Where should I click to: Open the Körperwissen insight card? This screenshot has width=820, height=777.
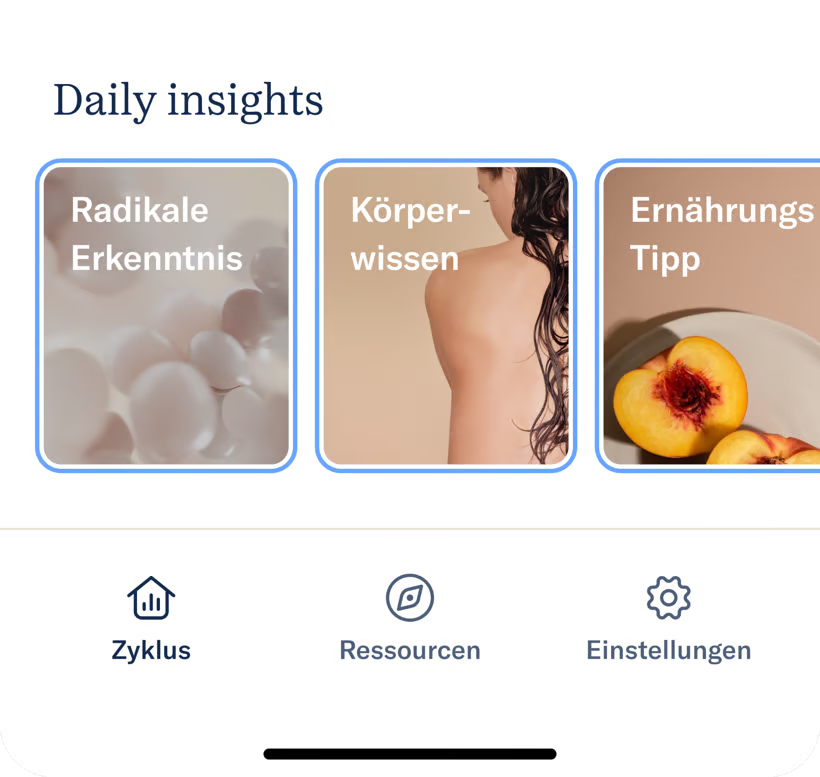(446, 316)
